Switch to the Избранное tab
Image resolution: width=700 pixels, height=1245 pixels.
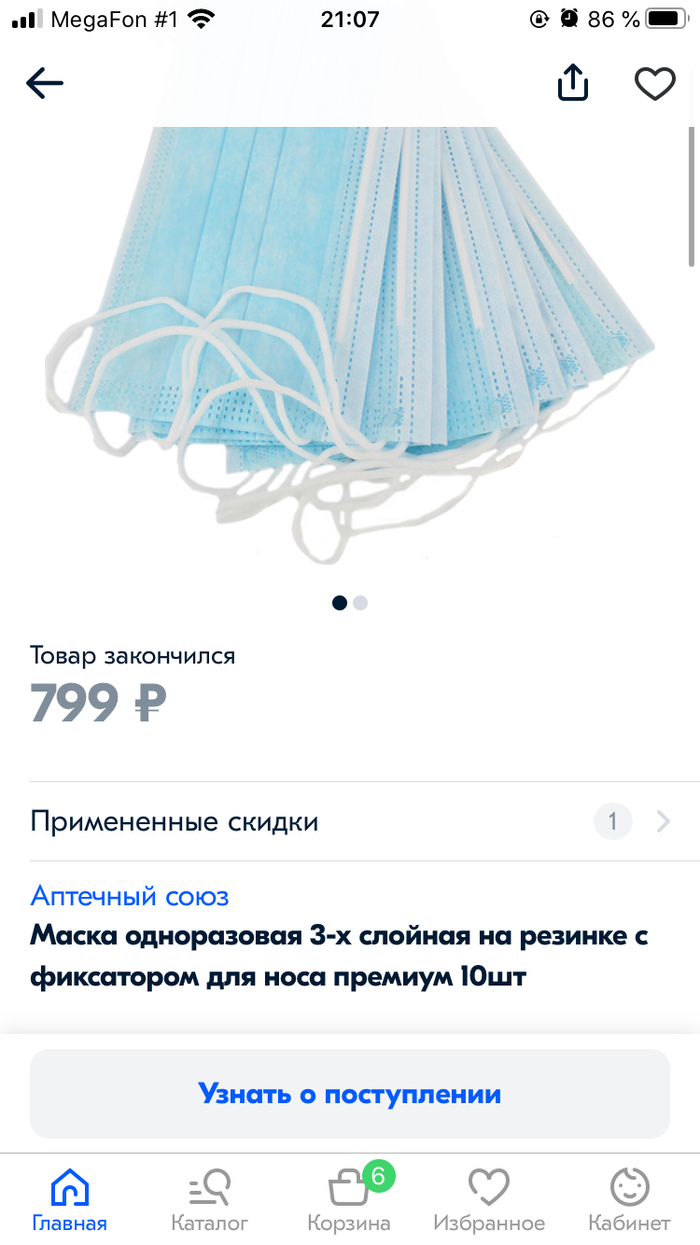pos(489,1200)
